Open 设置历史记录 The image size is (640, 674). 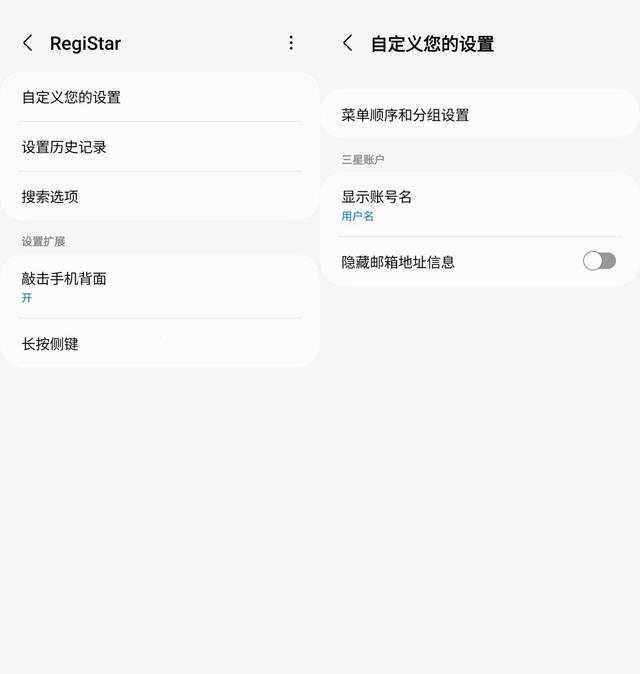point(160,147)
